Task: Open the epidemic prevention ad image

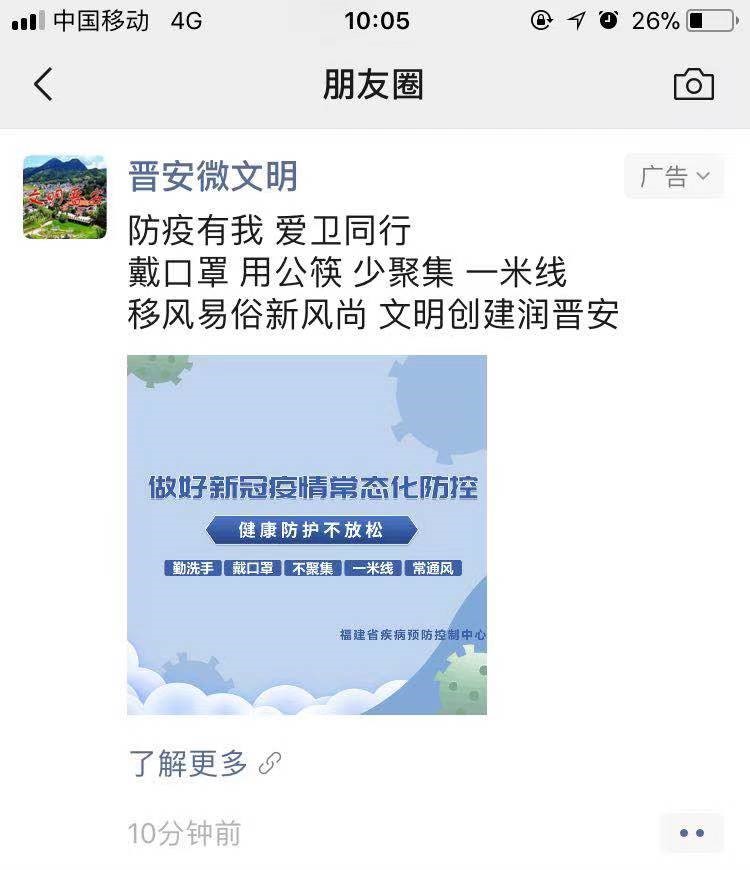Action: 307,535
